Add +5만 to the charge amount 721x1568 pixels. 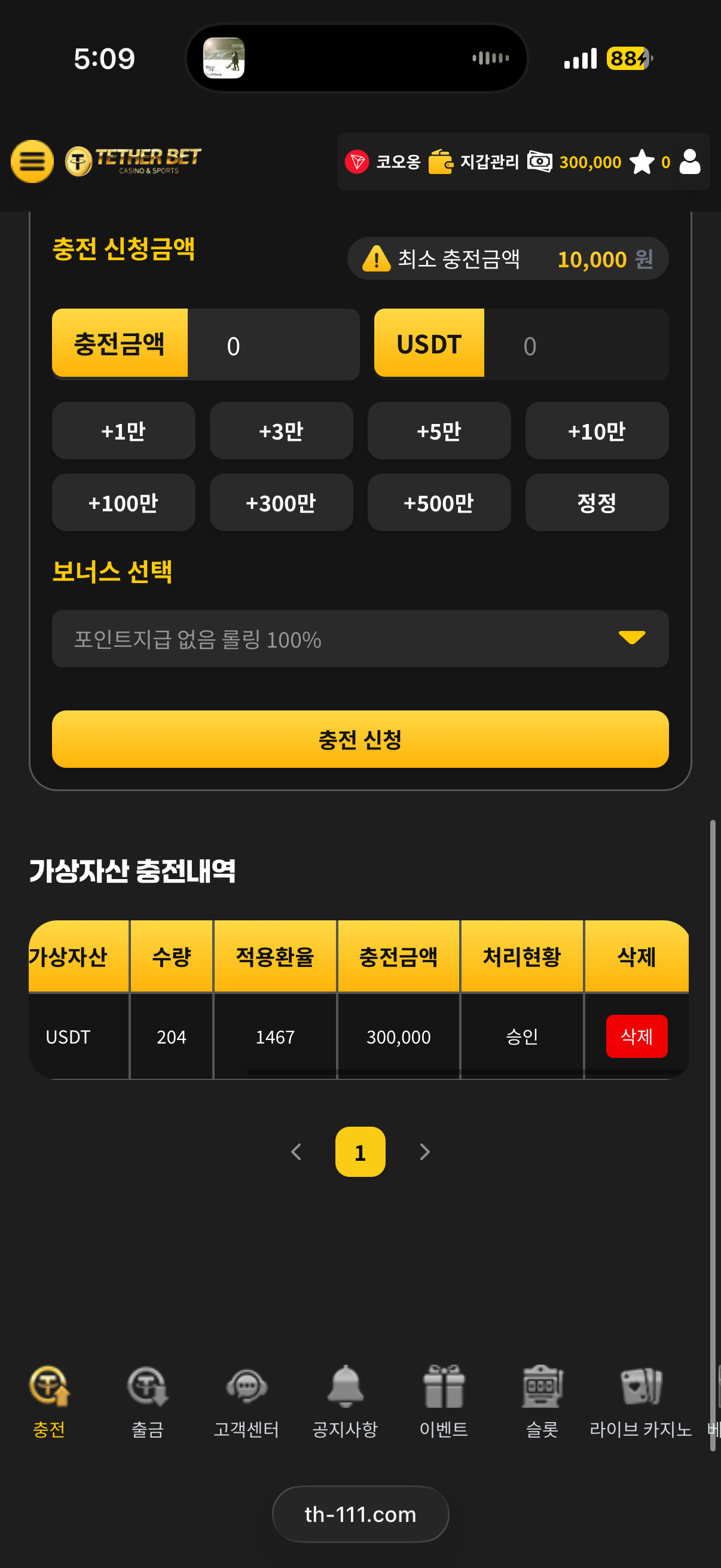(439, 431)
